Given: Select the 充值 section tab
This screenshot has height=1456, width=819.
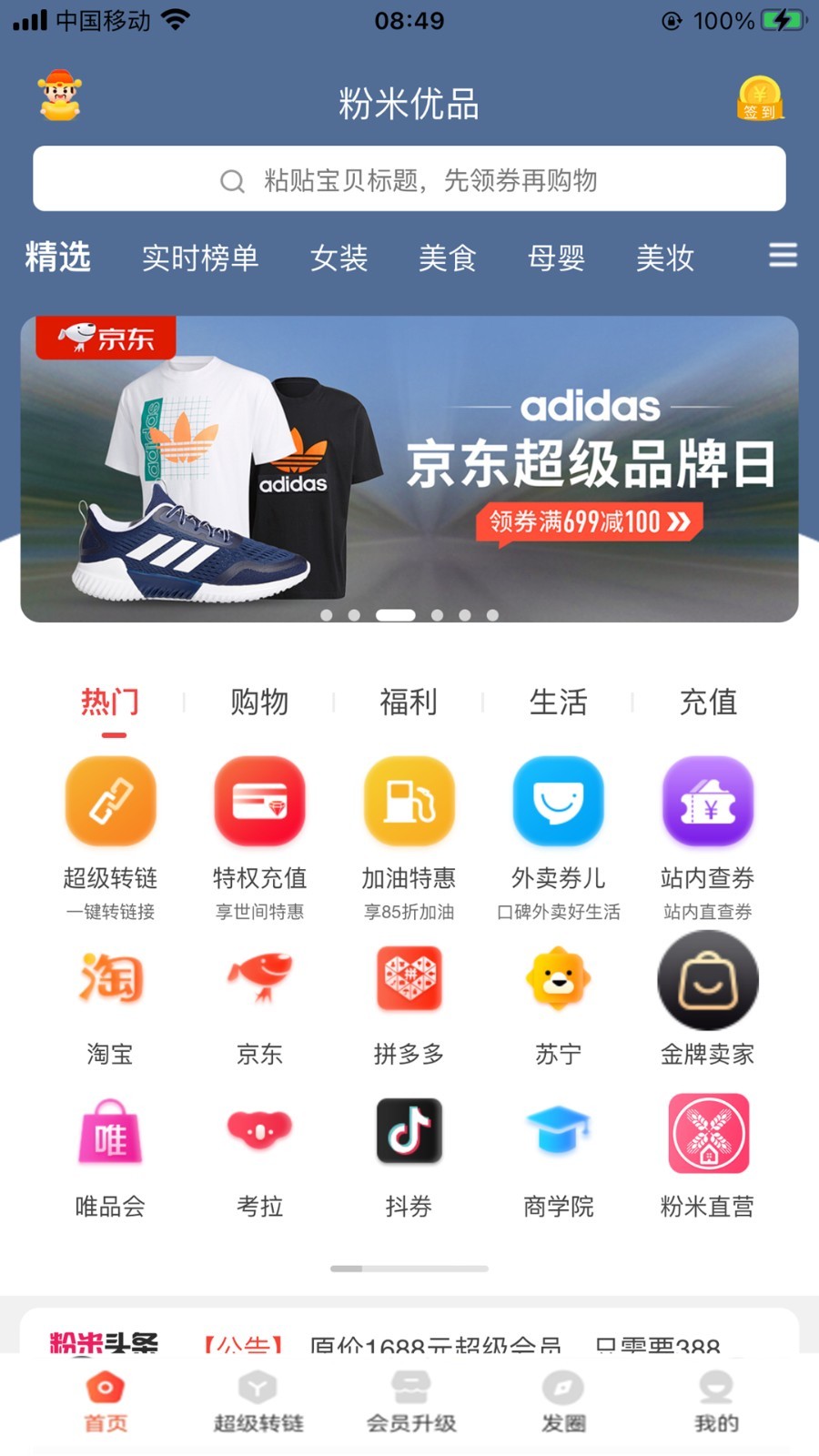Looking at the screenshot, I should (x=708, y=702).
